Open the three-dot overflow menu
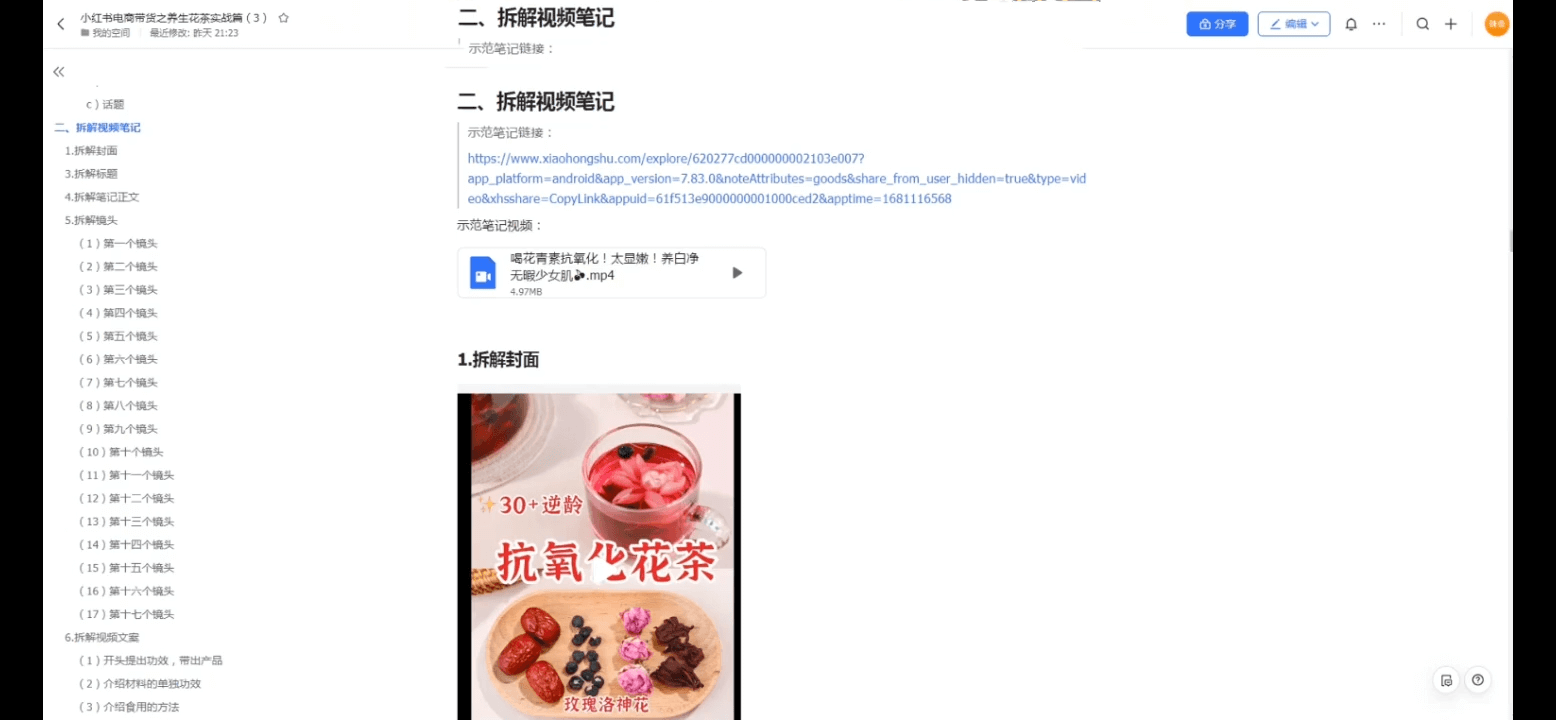 click(1379, 24)
